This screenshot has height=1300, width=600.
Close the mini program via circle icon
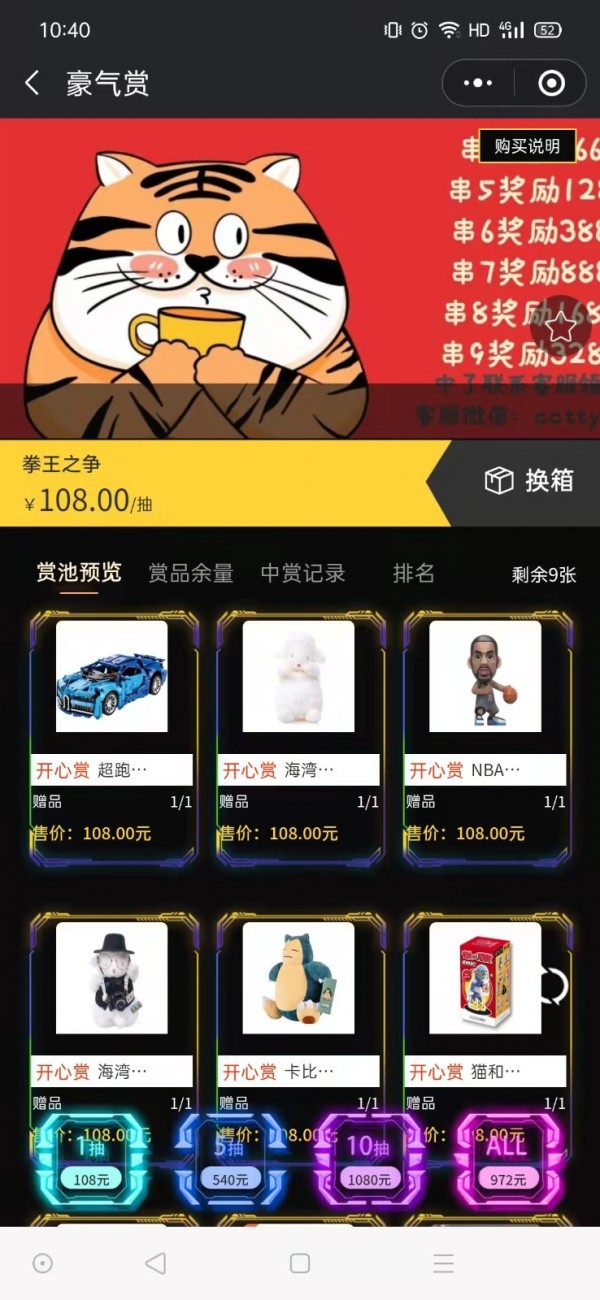point(551,83)
